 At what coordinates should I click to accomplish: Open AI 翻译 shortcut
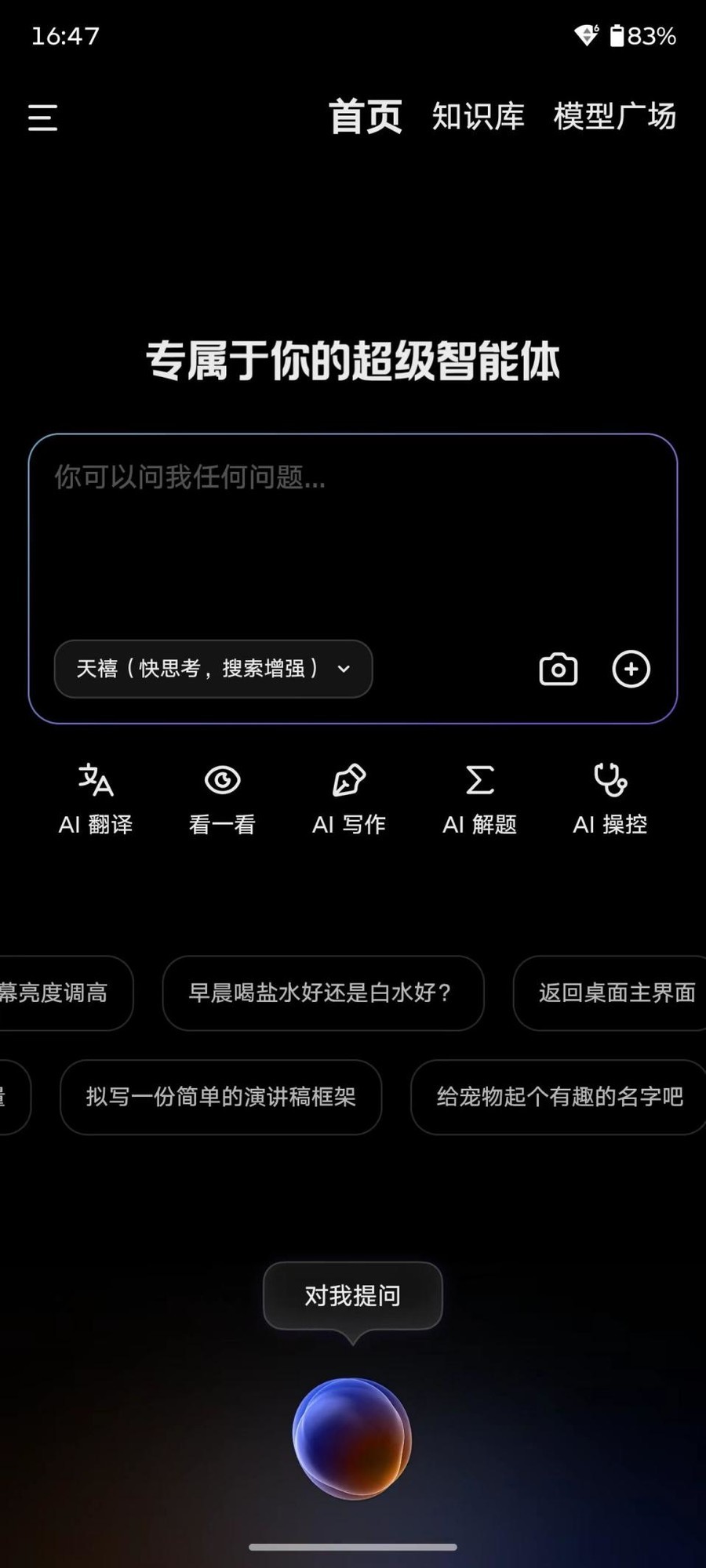point(96,799)
